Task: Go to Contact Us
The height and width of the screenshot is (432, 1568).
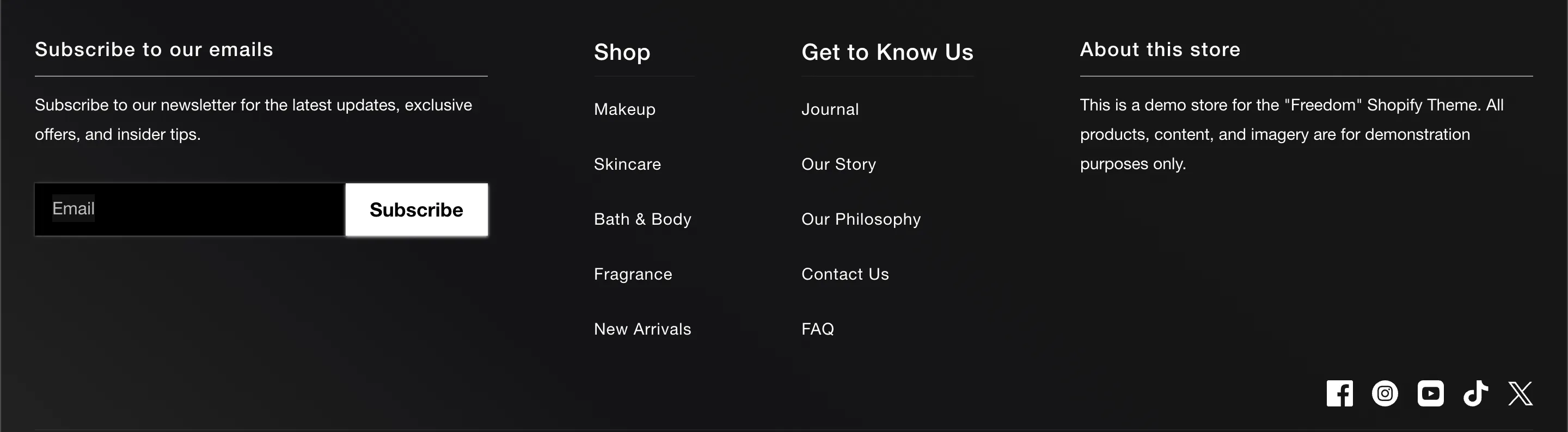Action: pos(845,274)
